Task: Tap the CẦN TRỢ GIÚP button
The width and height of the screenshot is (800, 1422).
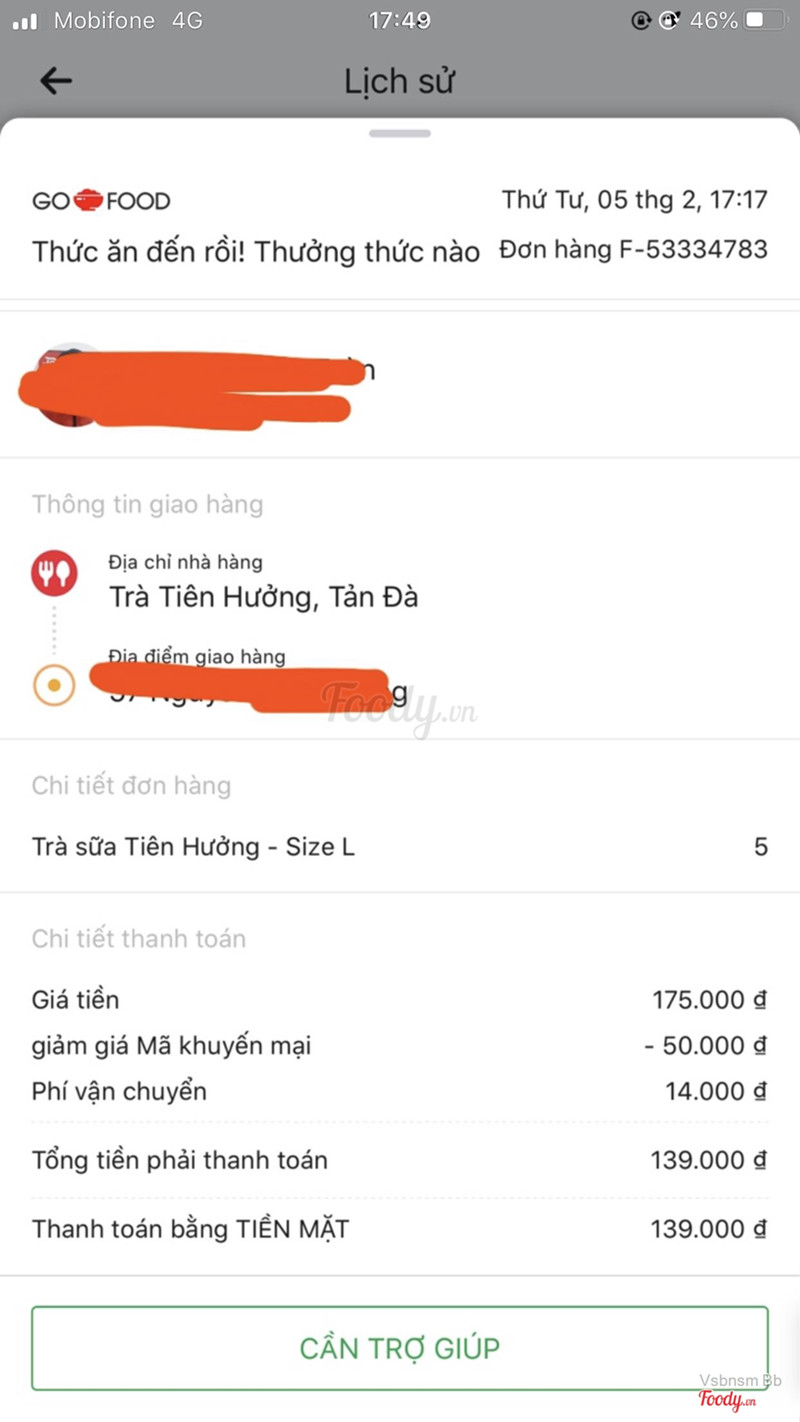Action: tap(400, 1347)
